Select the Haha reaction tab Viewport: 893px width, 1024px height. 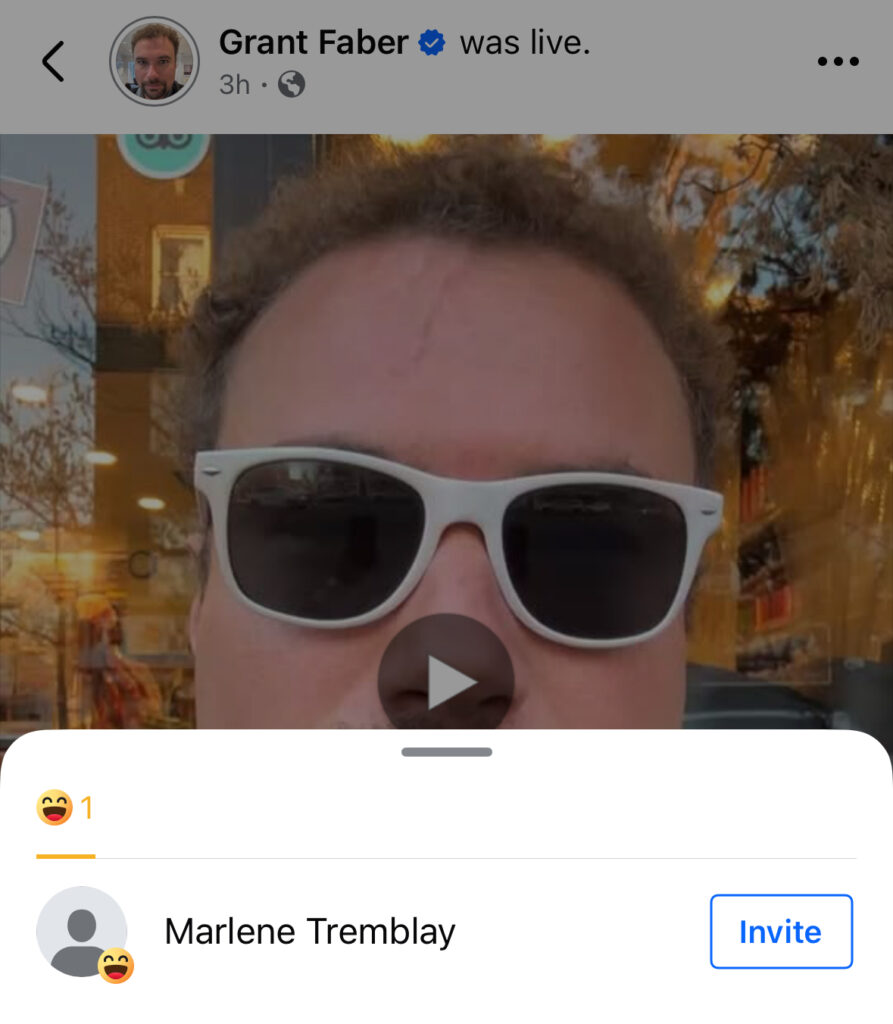[65, 807]
